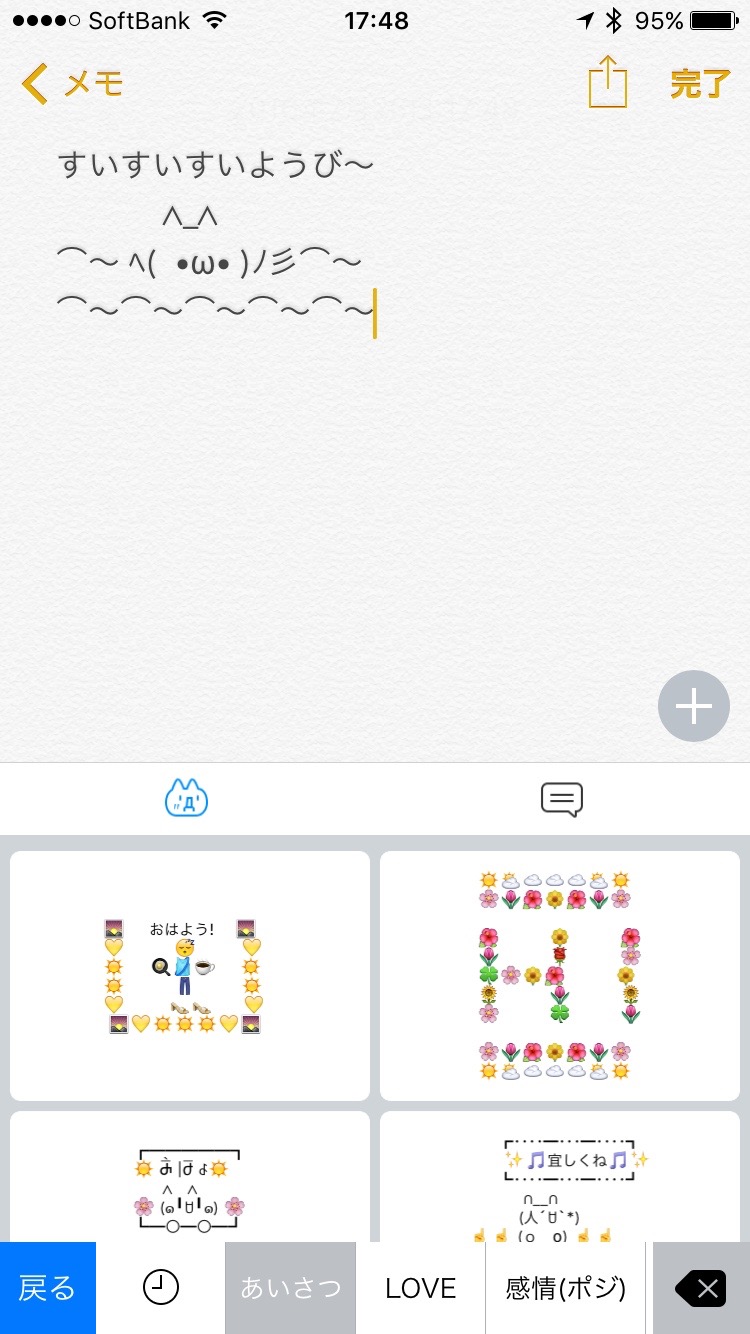The height and width of the screenshot is (1334, 750).
Task: Select the あいさつ category
Action: (x=290, y=1288)
